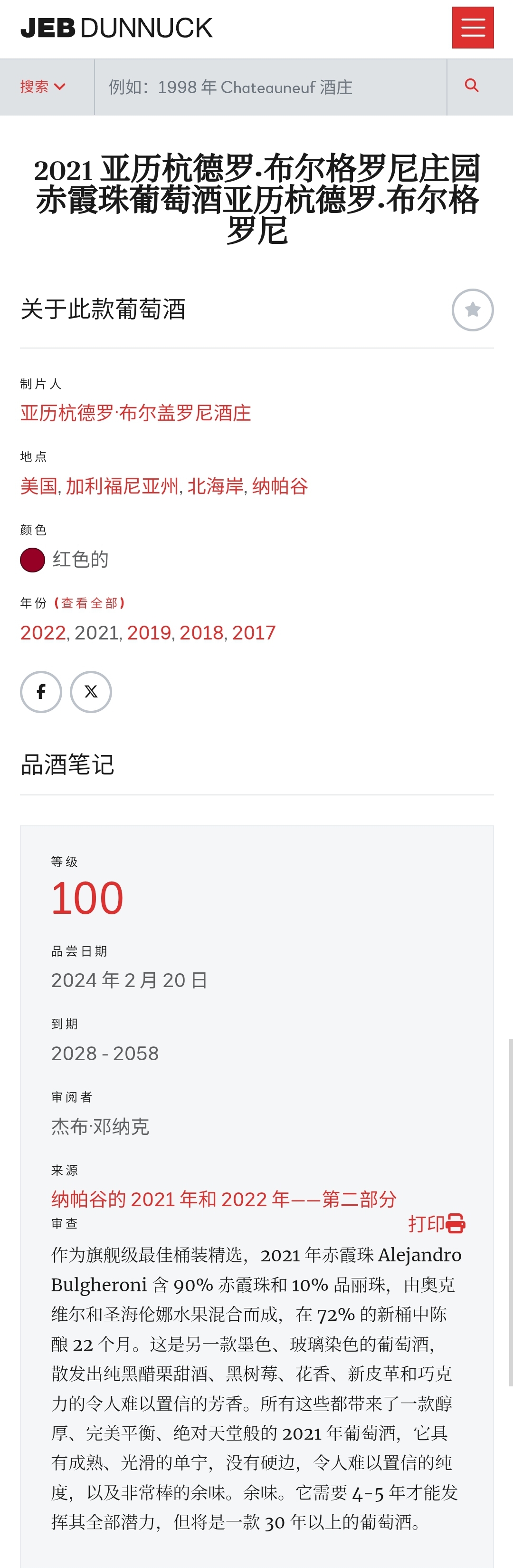Screen dimensions: 513x1568
Task: Share this wine on X
Action: coord(91,692)
